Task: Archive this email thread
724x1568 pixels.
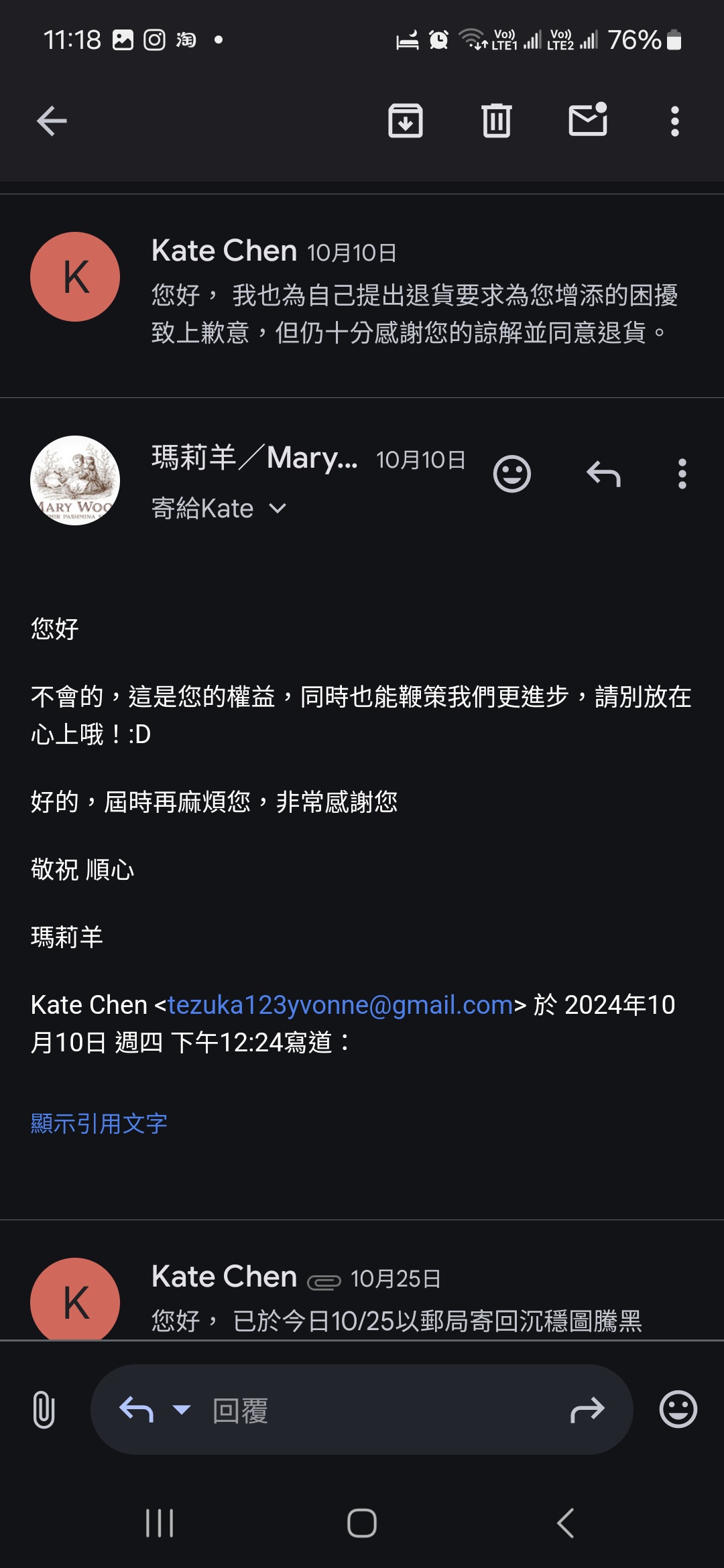Action: pos(406,121)
